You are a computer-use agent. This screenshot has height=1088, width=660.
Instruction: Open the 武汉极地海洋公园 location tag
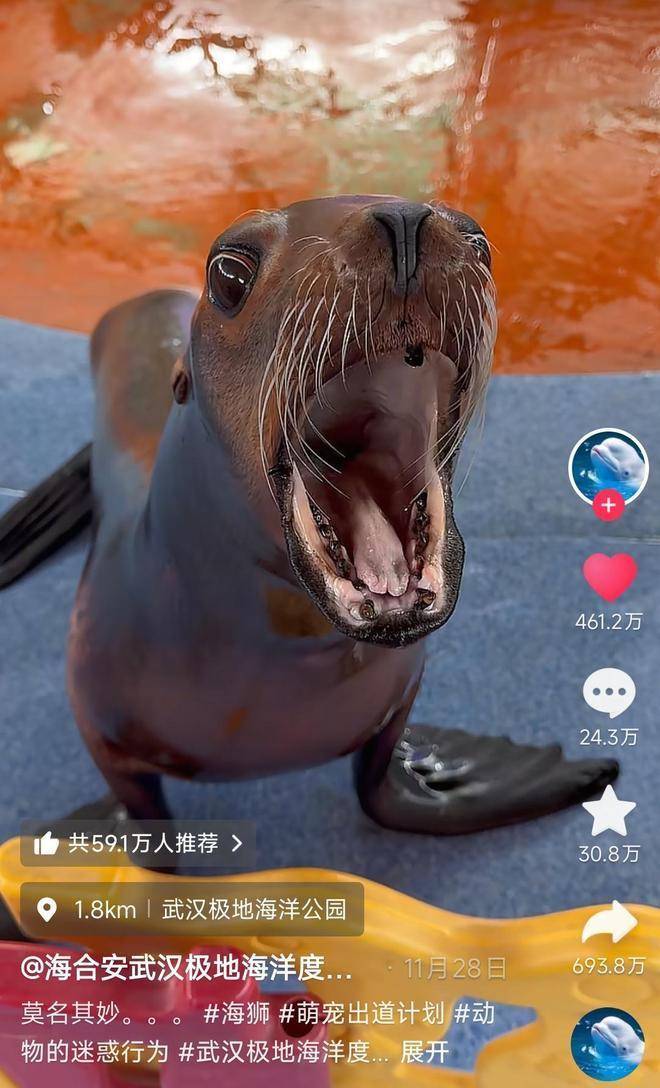[192, 909]
